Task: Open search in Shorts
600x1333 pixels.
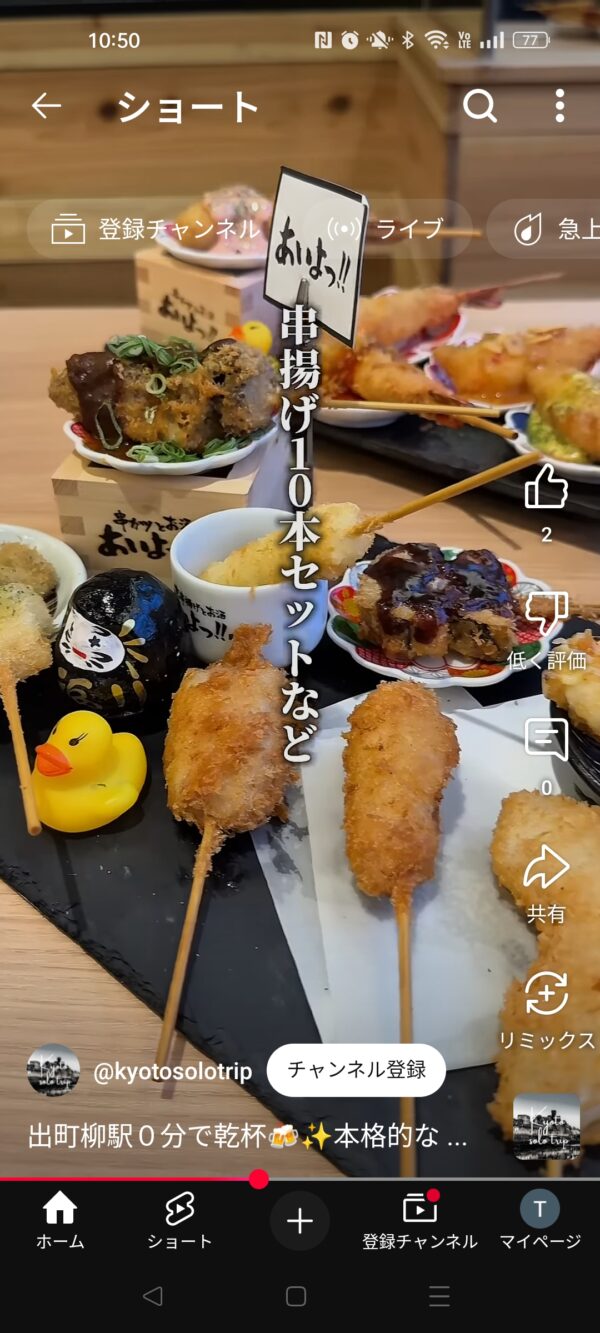Action: (x=480, y=106)
